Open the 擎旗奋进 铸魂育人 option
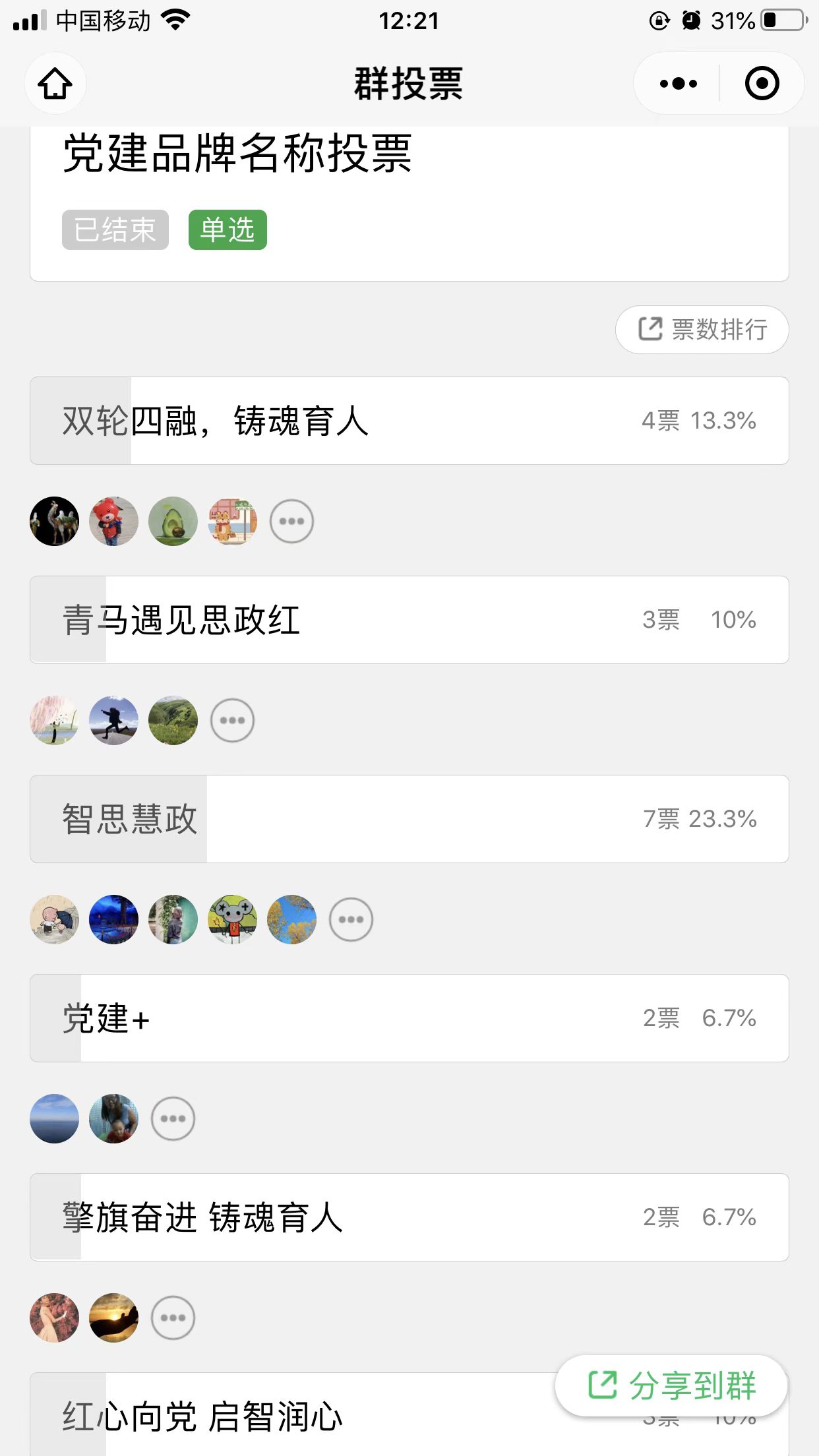 pyautogui.click(x=409, y=1217)
